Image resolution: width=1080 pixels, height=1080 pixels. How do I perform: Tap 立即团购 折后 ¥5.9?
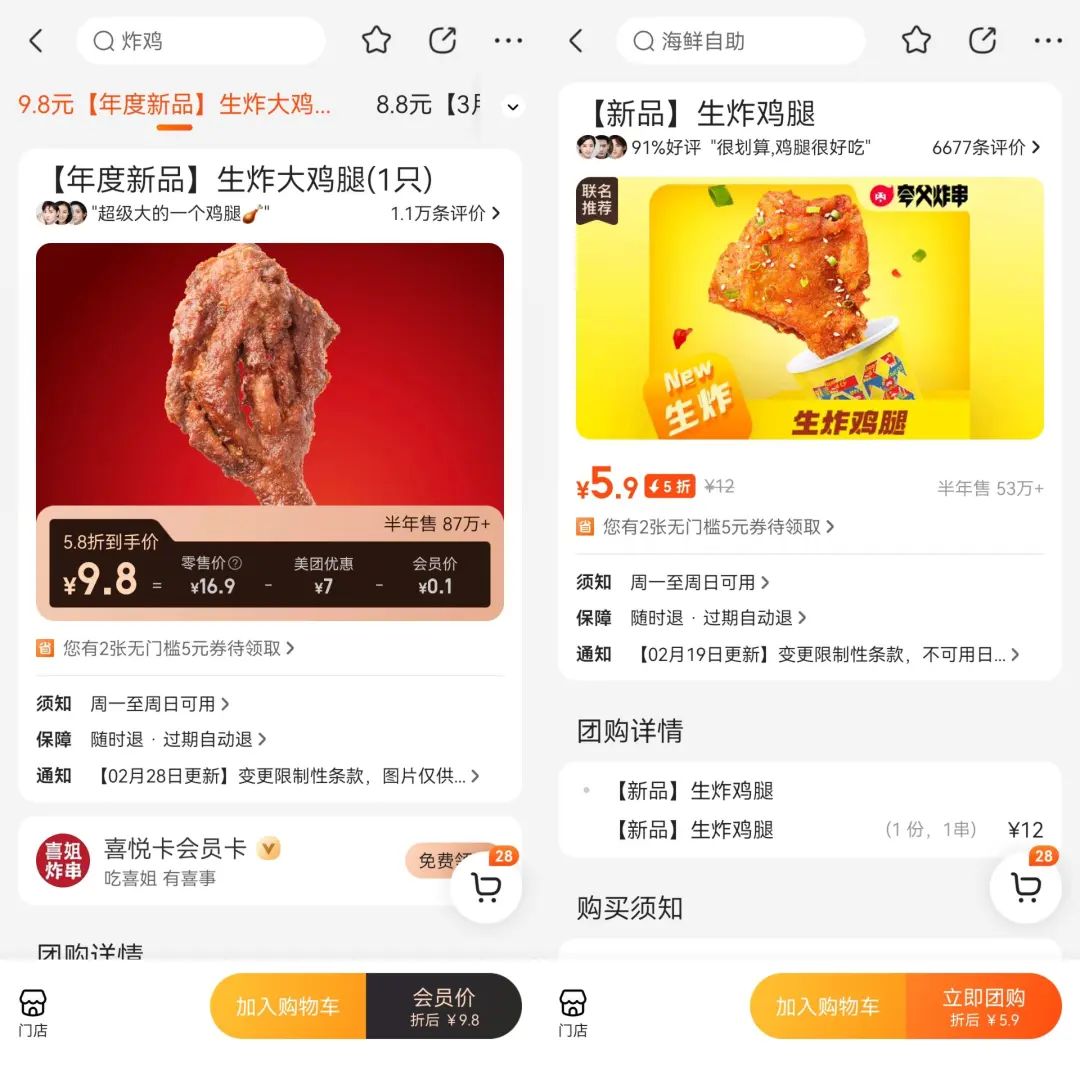(984, 1005)
